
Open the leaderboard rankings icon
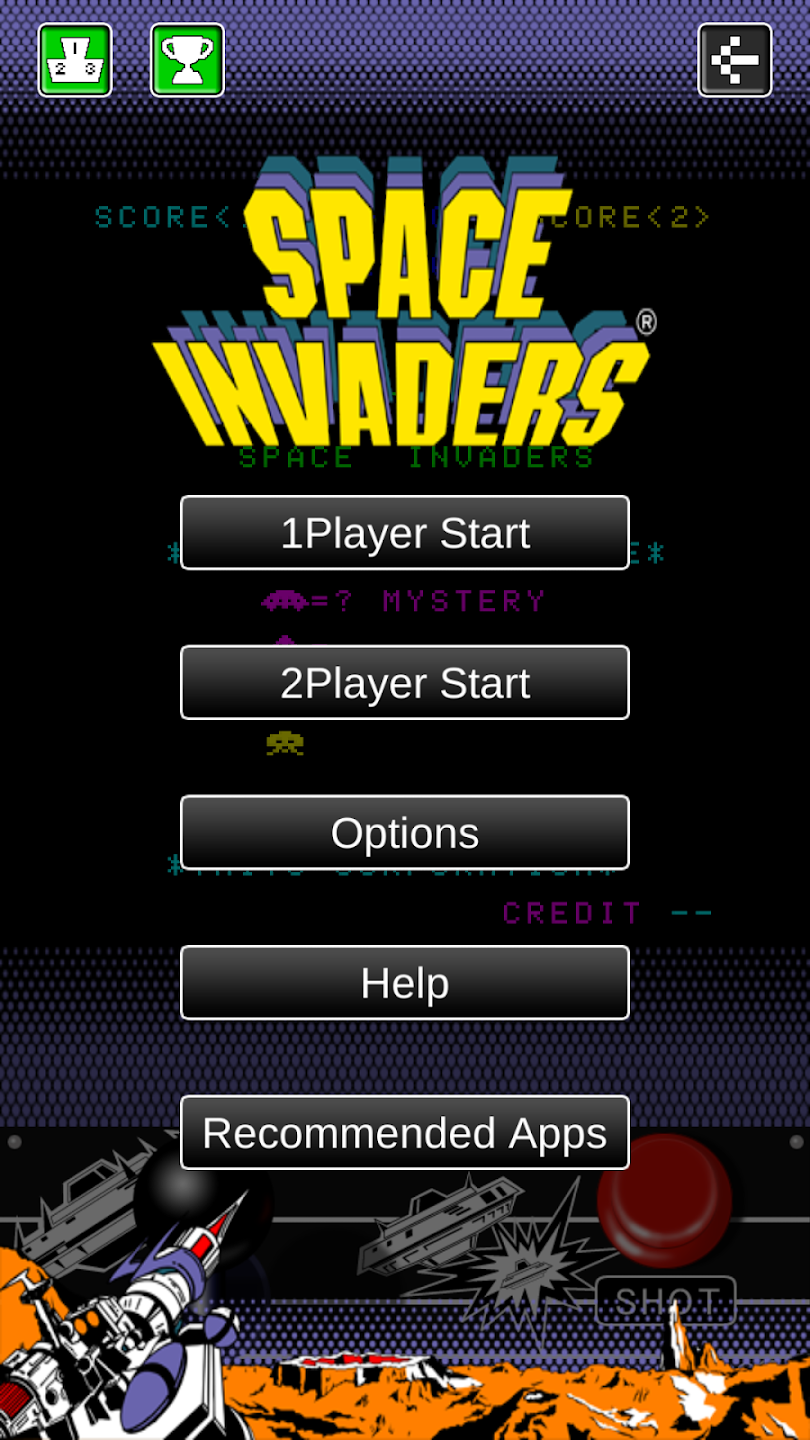point(75,60)
